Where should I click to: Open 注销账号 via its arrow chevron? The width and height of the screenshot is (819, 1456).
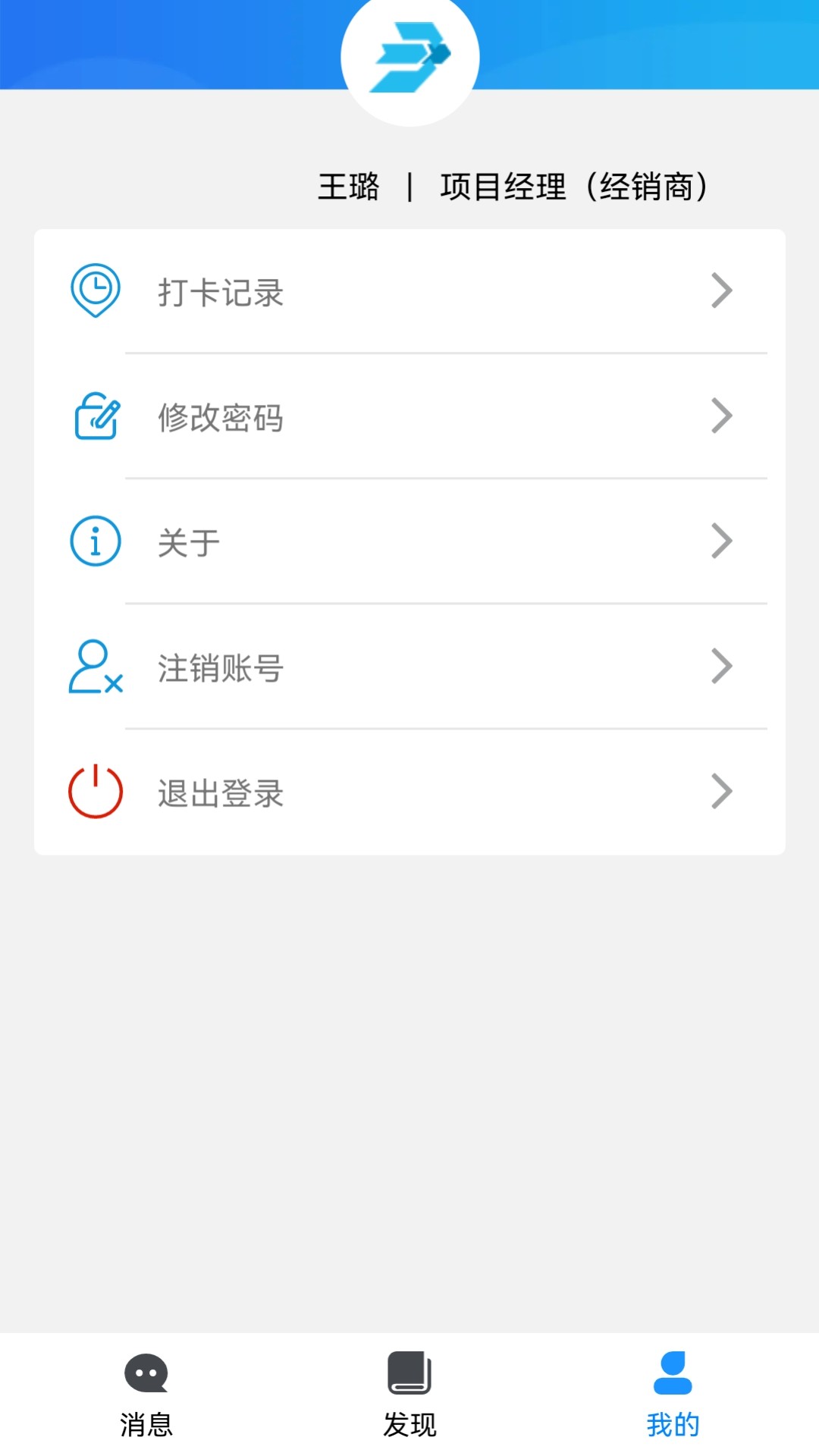[722, 667]
